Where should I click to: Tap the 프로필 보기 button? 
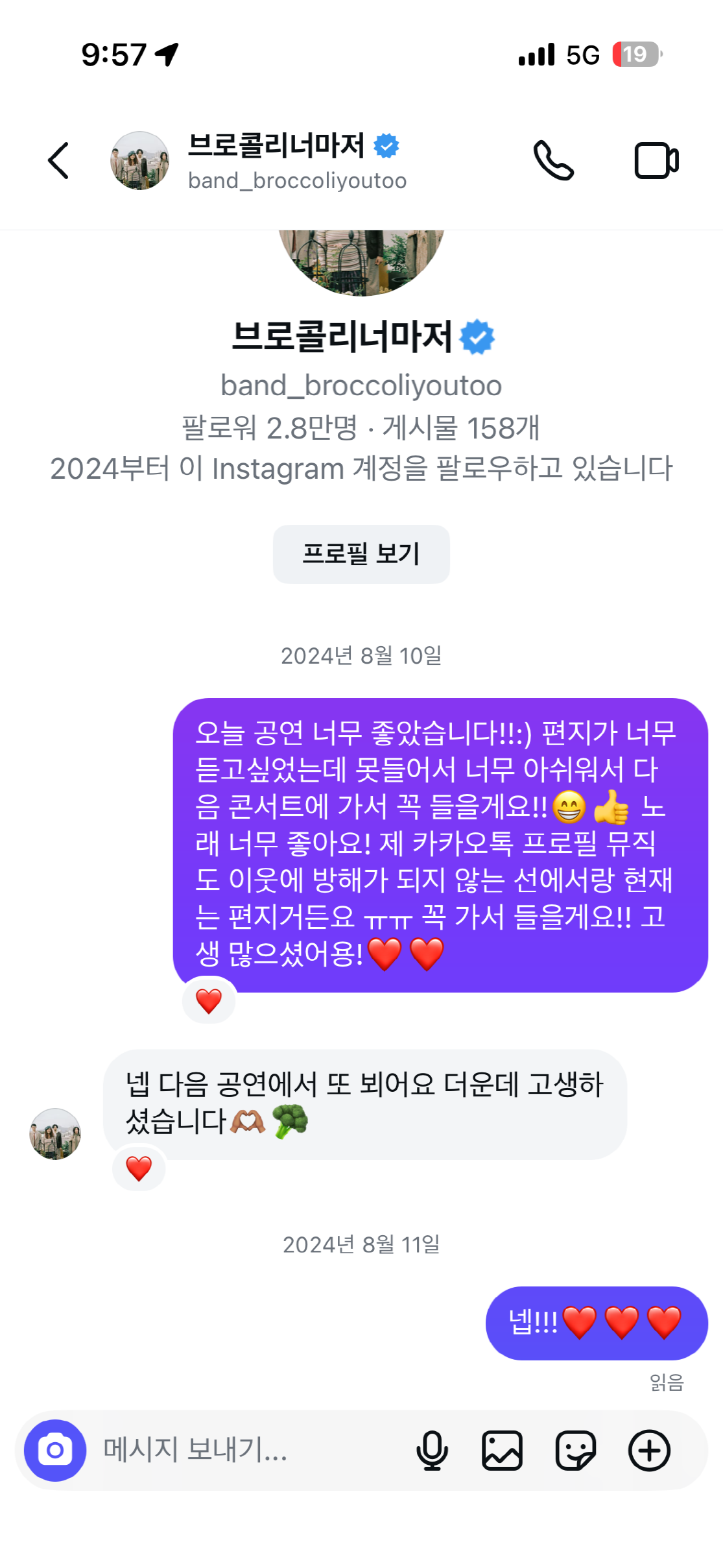pyautogui.click(x=361, y=554)
